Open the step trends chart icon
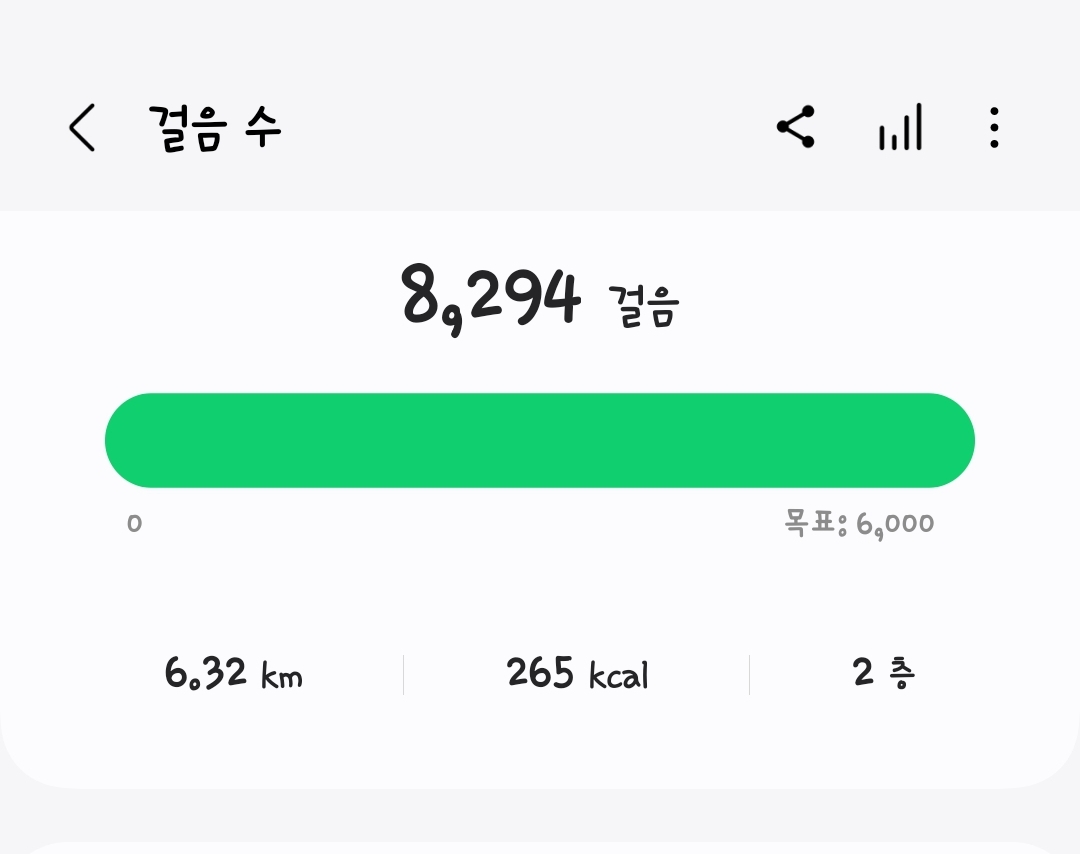 (900, 128)
